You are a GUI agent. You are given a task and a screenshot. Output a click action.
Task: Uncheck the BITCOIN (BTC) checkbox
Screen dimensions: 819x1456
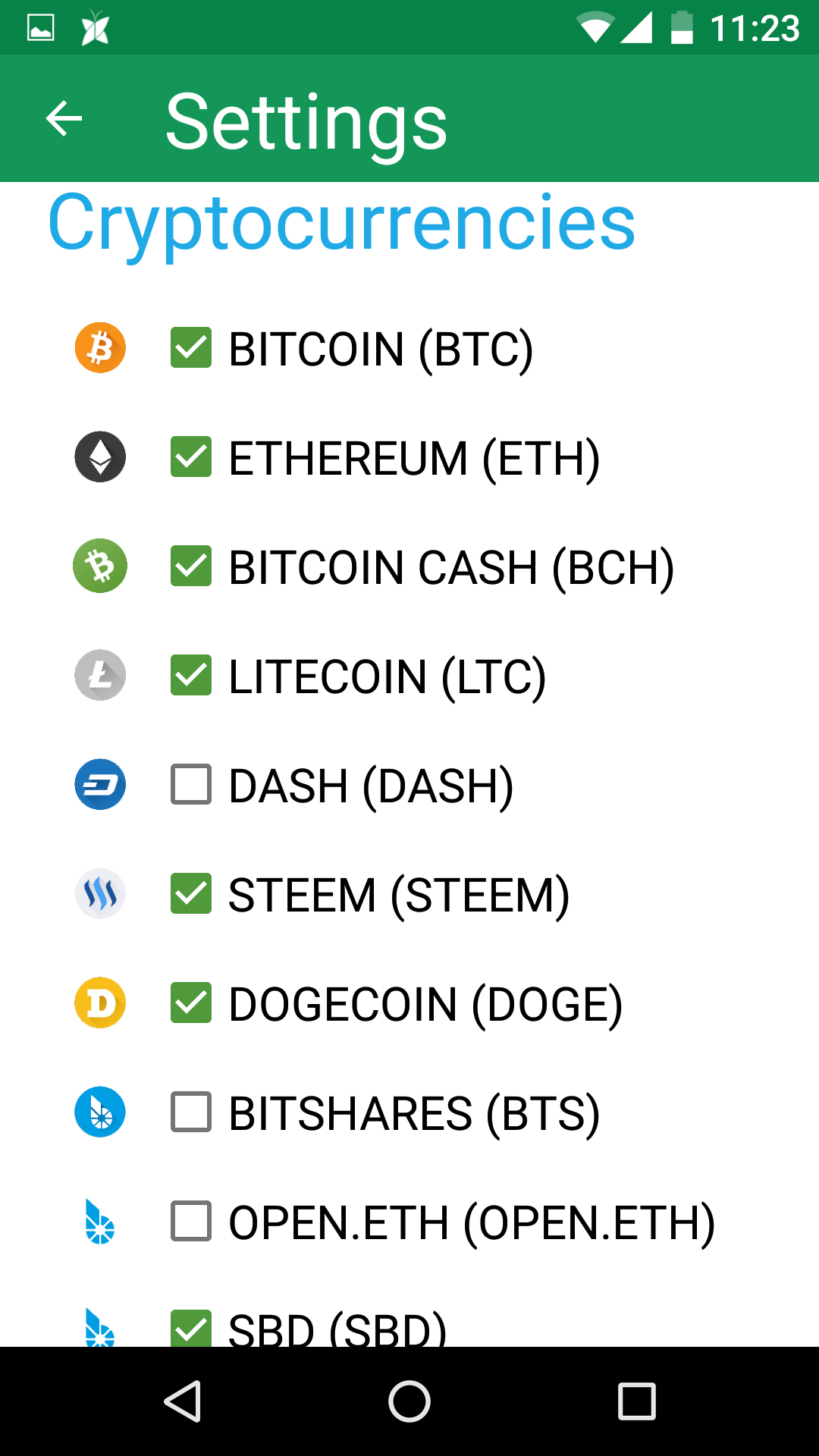tap(191, 348)
